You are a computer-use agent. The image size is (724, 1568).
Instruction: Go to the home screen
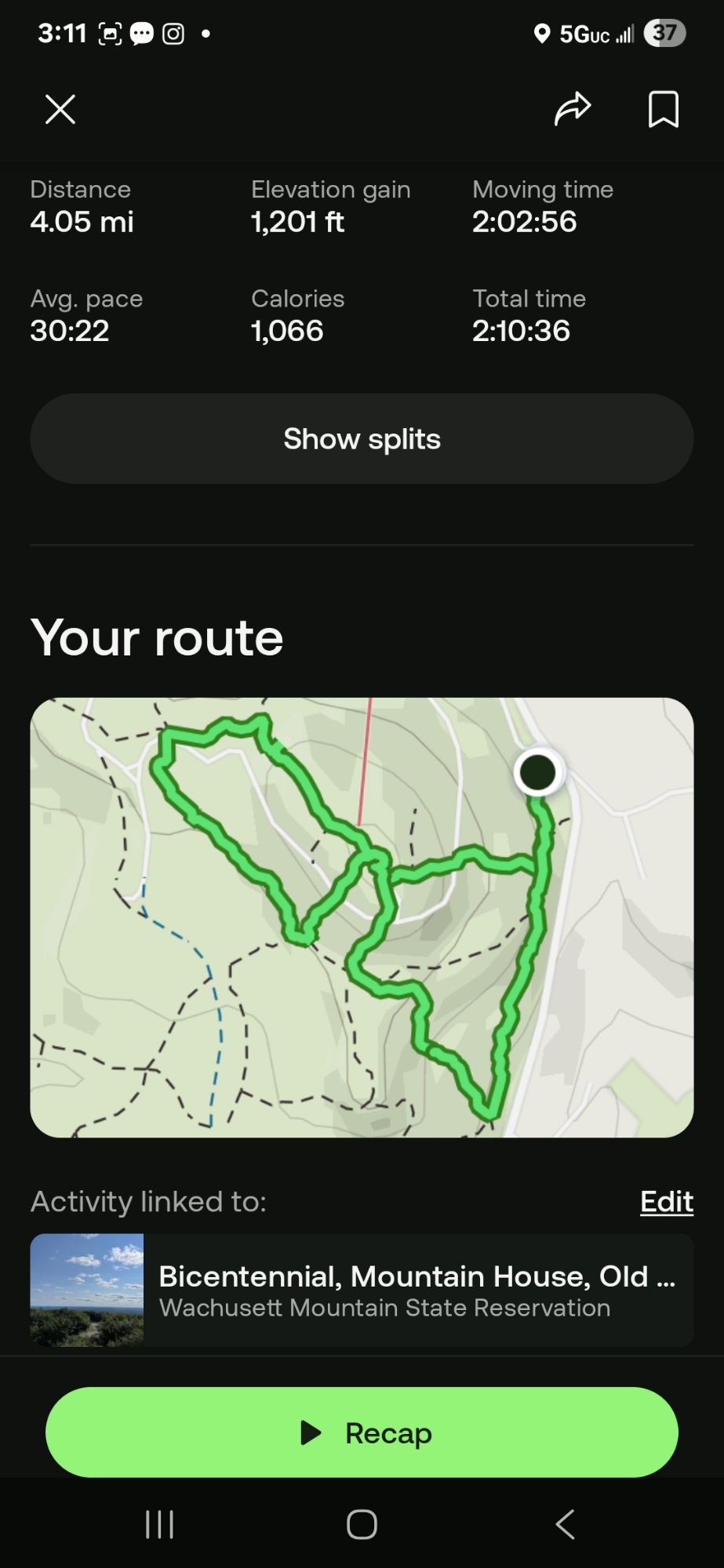click(x=362, y=1525)
